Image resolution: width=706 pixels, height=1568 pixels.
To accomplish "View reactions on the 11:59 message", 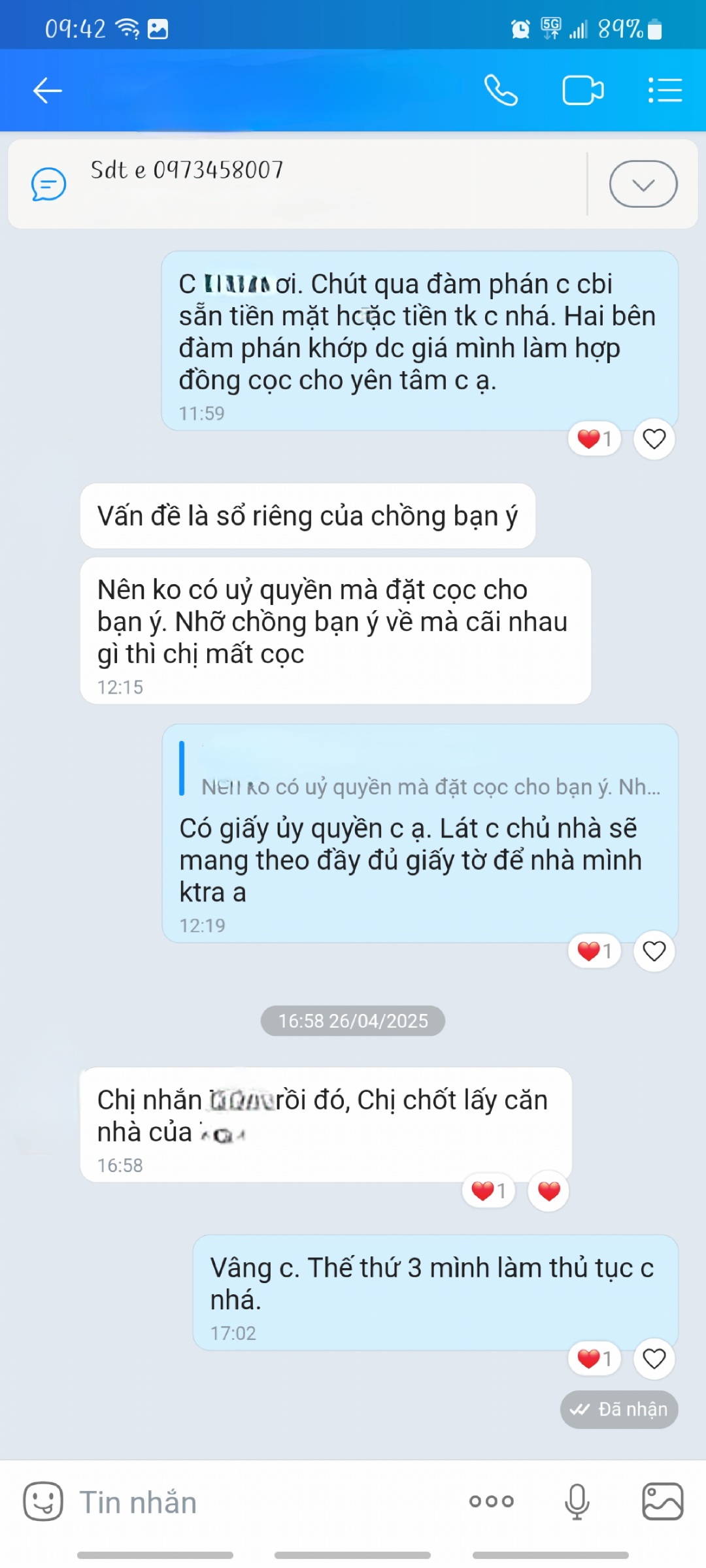I will (594, 439).
